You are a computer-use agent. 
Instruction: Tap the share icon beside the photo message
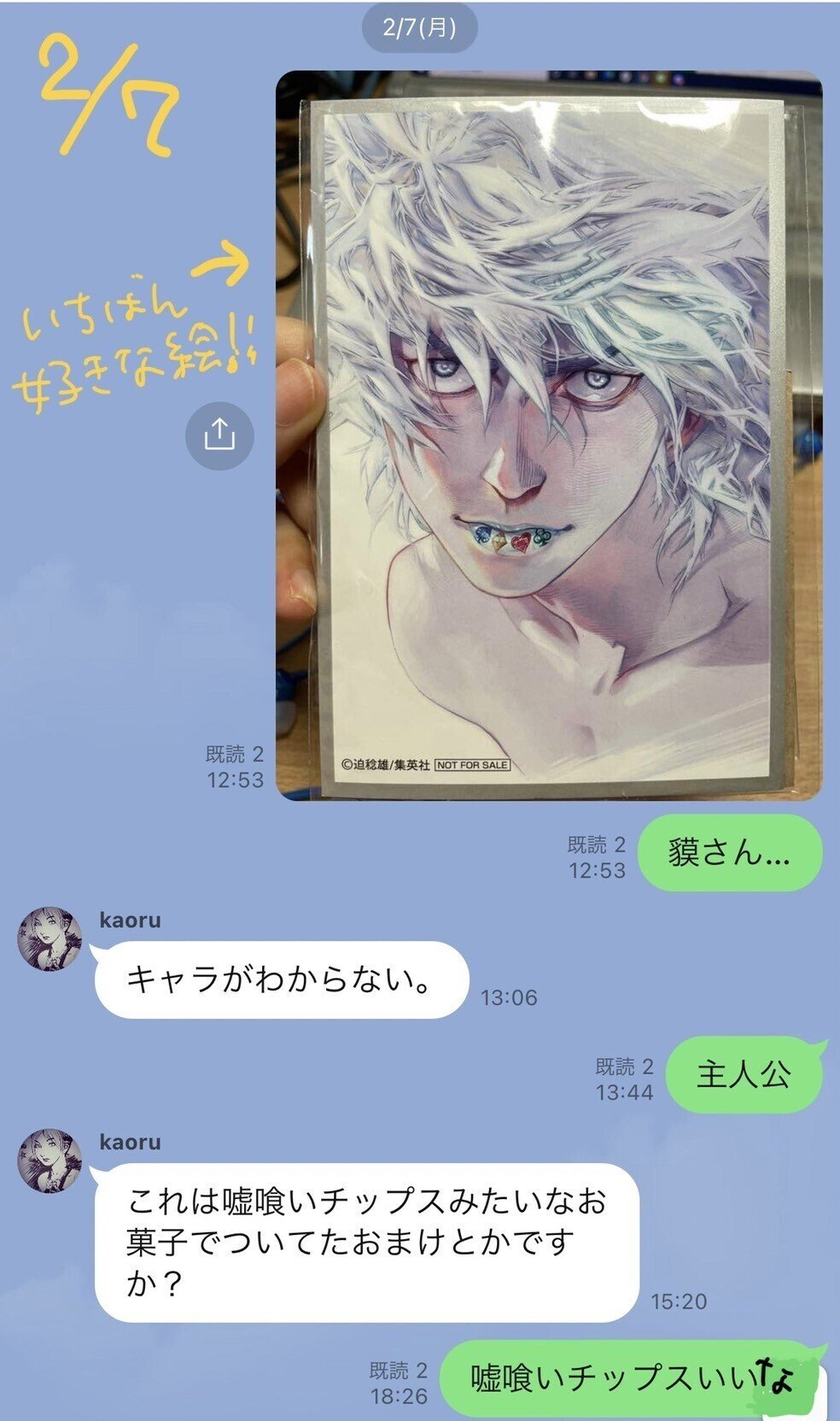(219, 436)
